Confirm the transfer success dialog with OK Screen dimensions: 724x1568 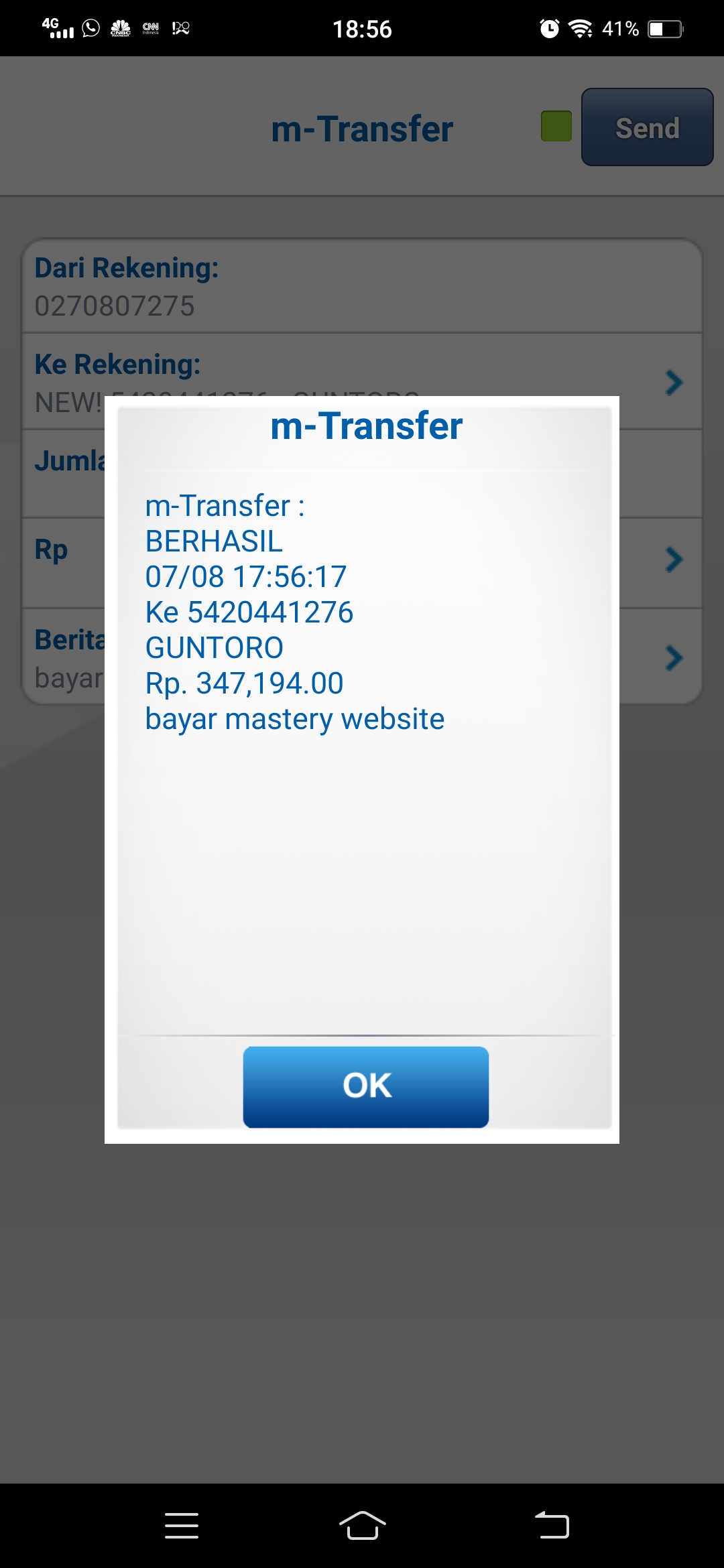tap(365, 1086)
